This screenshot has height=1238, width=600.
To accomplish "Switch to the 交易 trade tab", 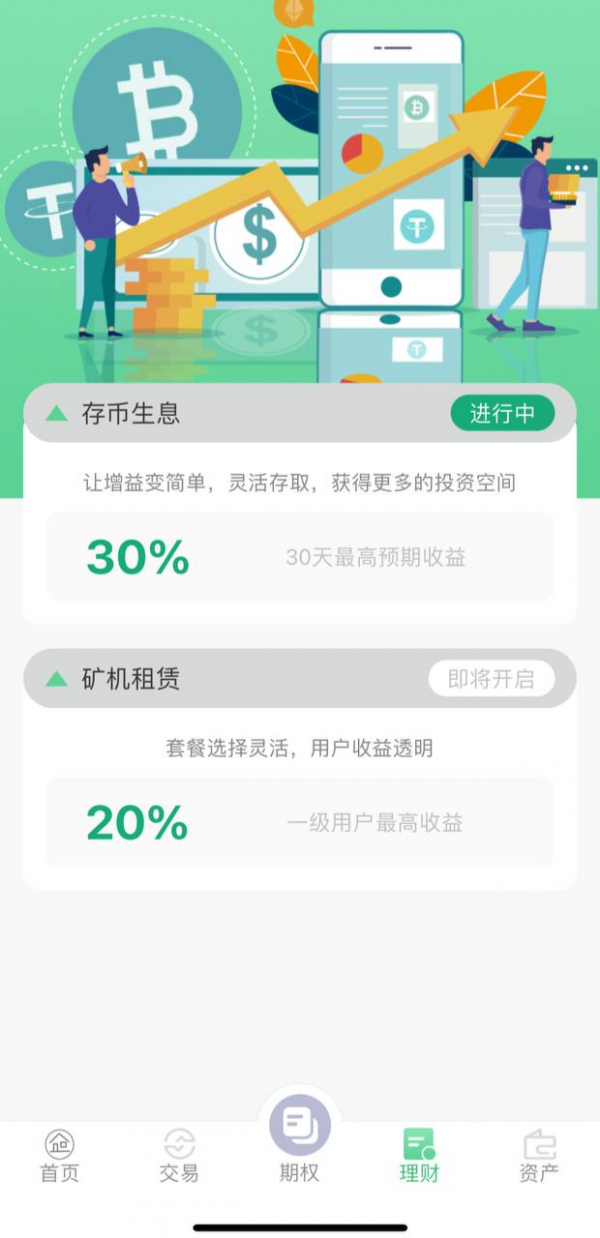I will 179,1156.
